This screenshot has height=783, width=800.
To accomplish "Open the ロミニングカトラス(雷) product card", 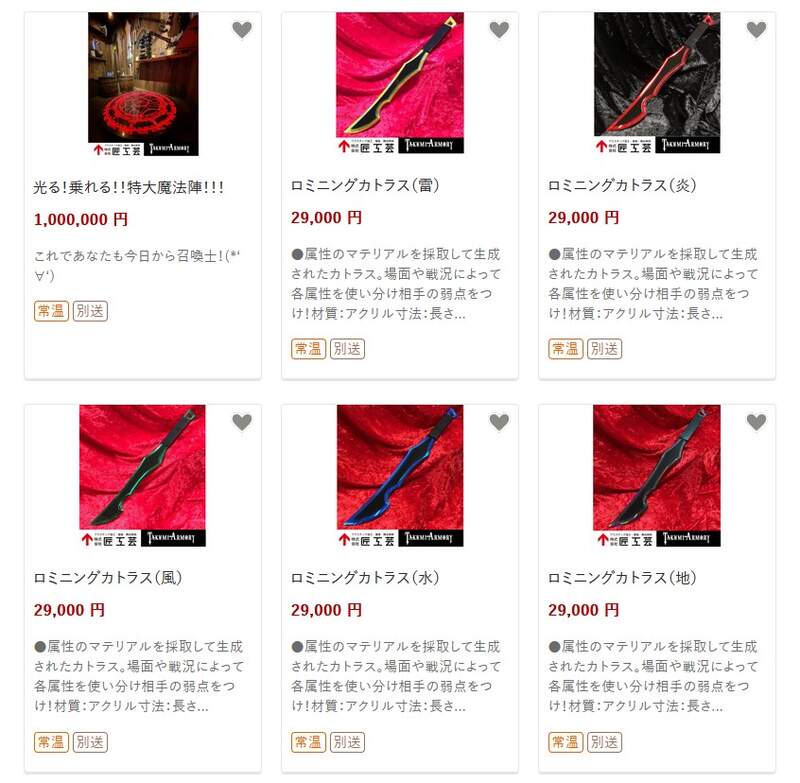I will pos(365,186).
